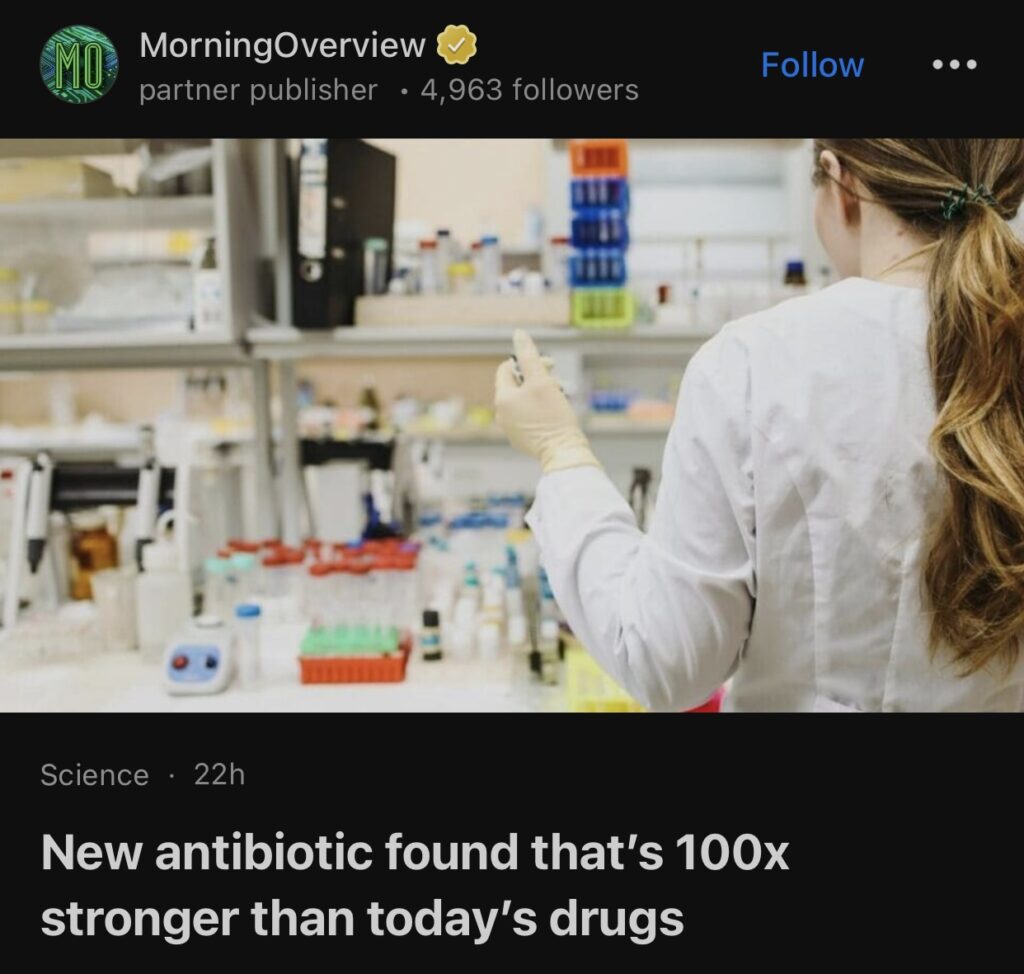
Task: Open MorningOverview's publisher profile
Action: [282, 46]
